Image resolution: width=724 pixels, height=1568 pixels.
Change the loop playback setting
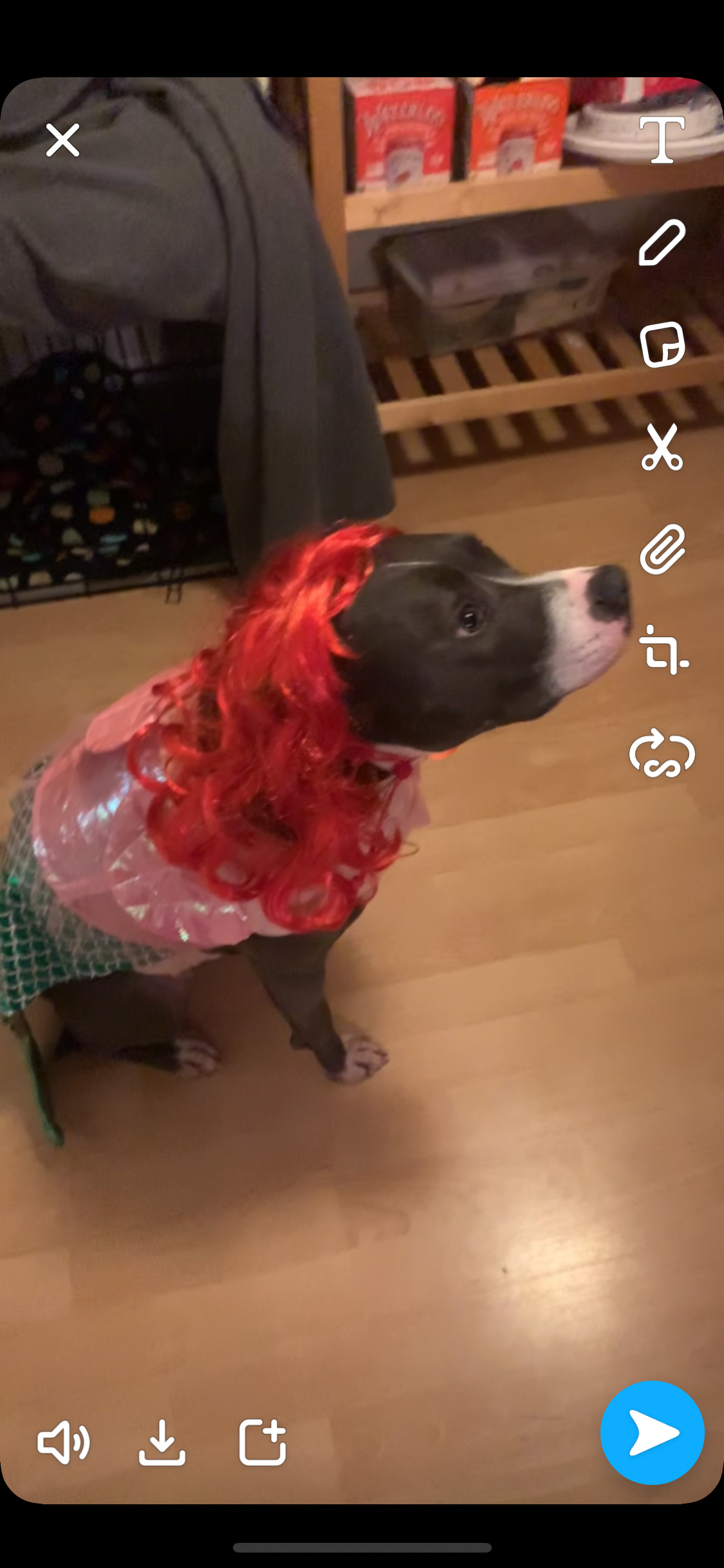point(662,753)
